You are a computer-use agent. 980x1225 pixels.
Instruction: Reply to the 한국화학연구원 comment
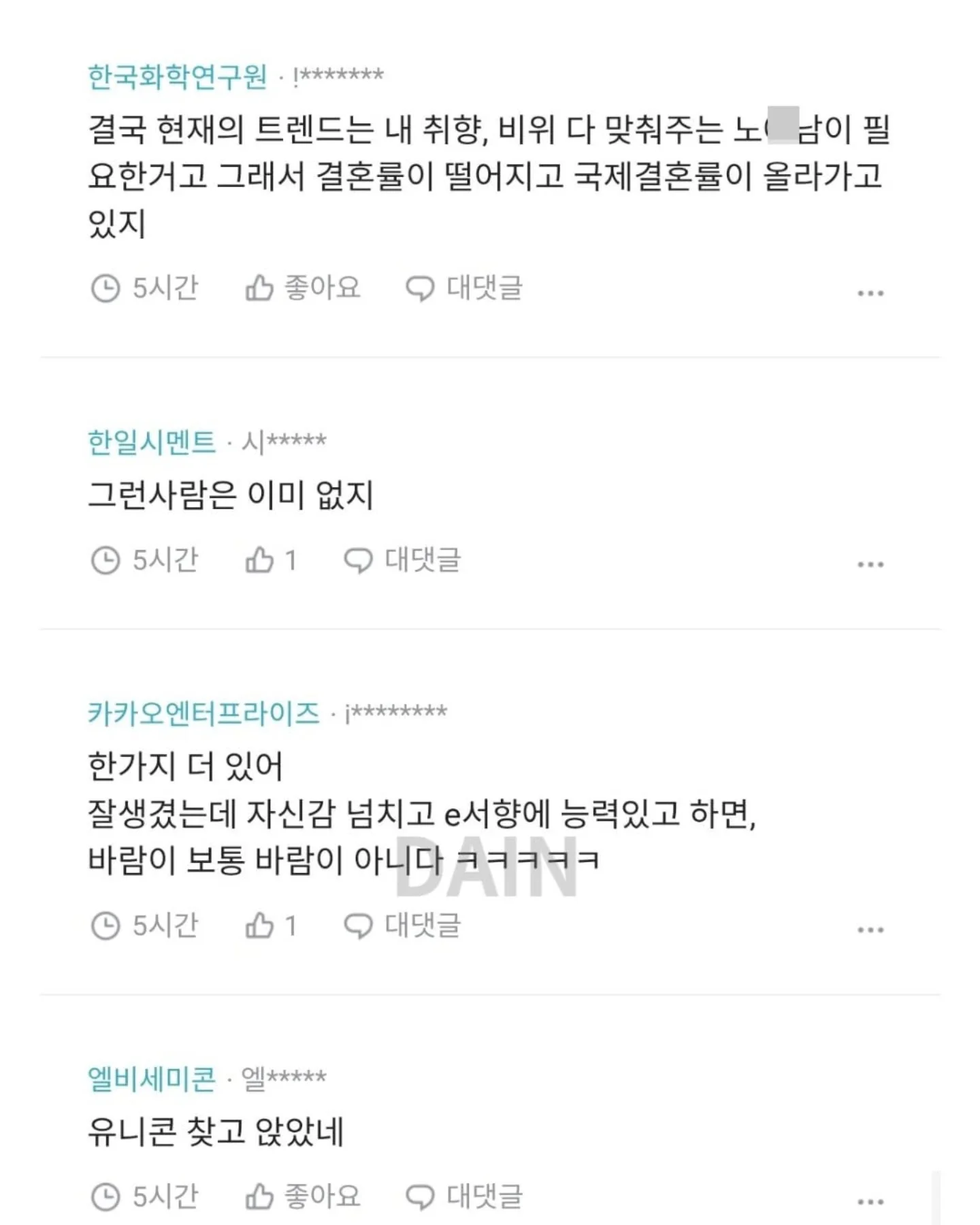(x=464, y=288)
